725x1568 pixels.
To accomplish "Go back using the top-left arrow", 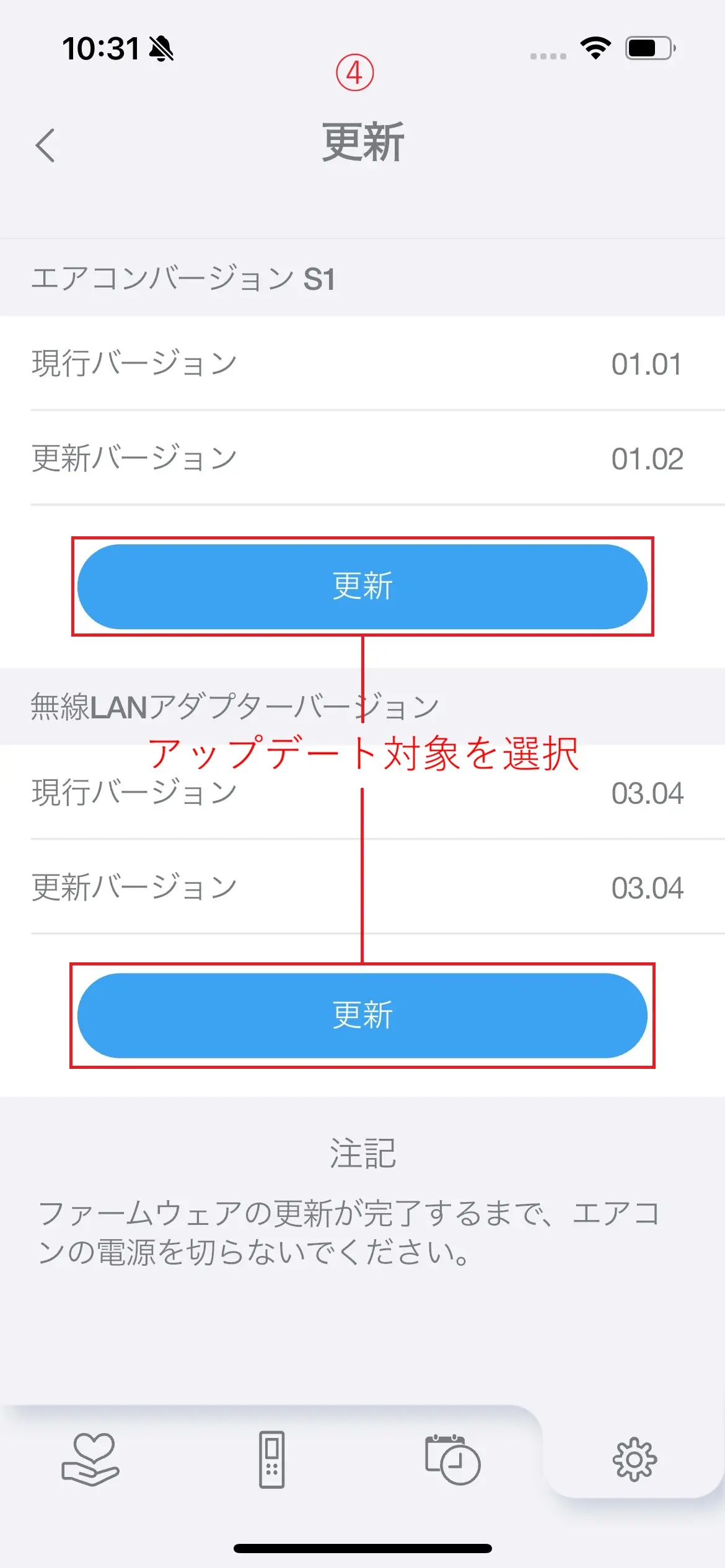I will point(45,146).
